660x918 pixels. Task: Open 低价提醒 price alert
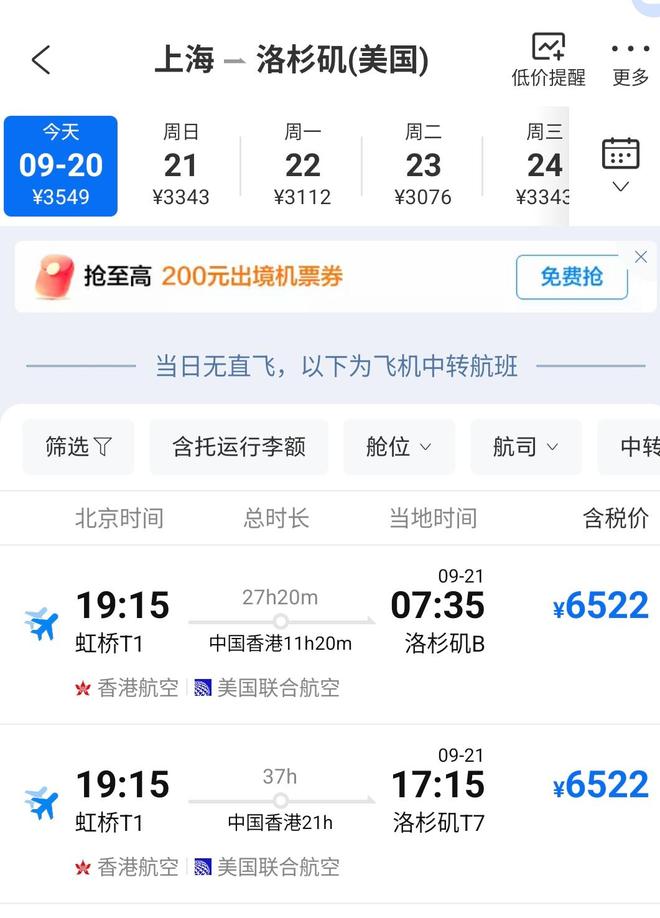click(548, 60)
